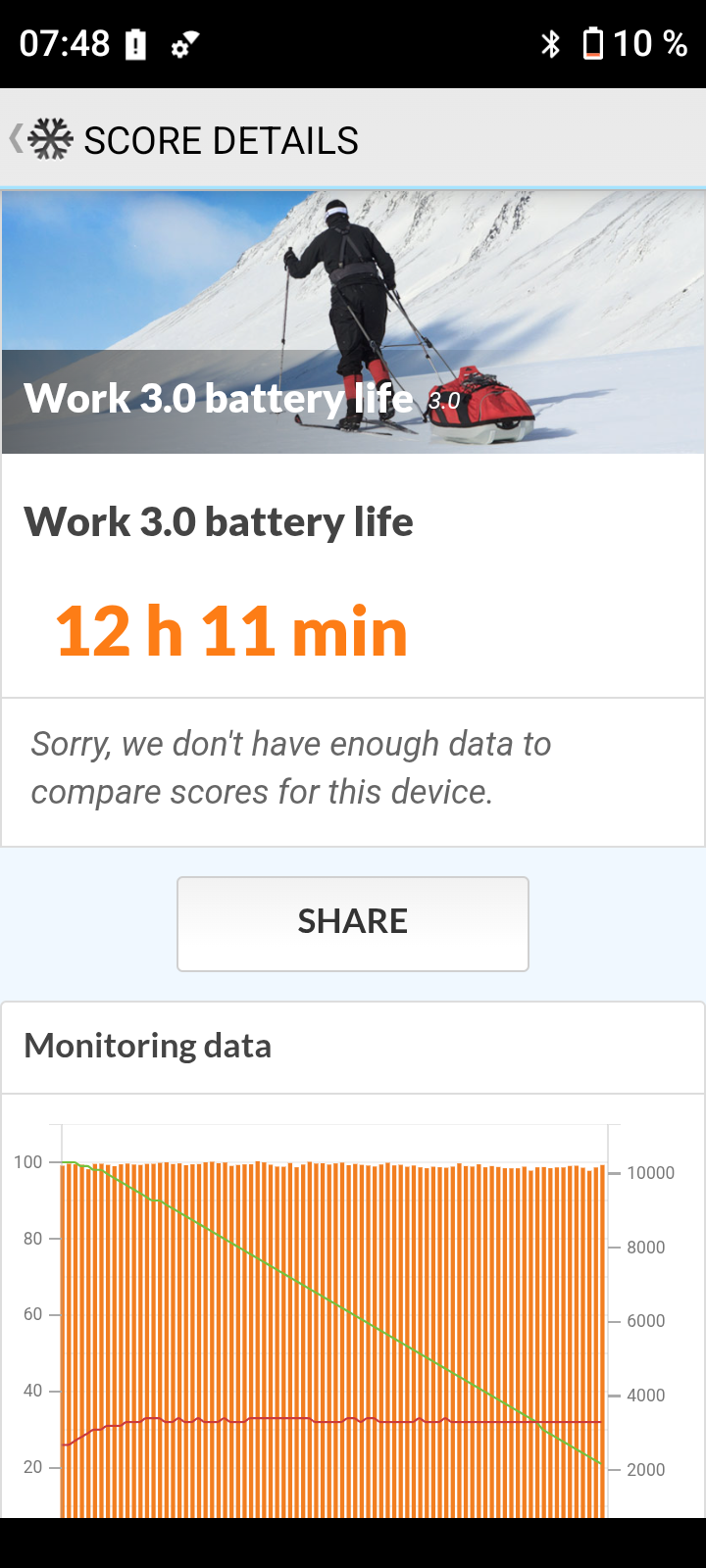Screen dimensions: 706x1568
Task: Share the battery life score
Action: click(353, 923)
